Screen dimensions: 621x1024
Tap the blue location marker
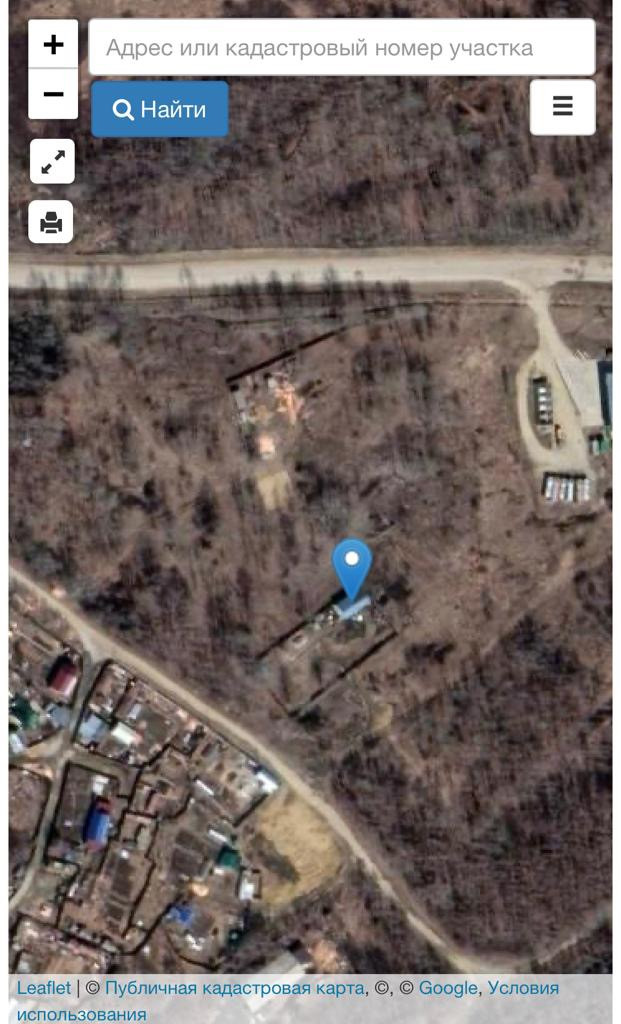click(352, 567)
